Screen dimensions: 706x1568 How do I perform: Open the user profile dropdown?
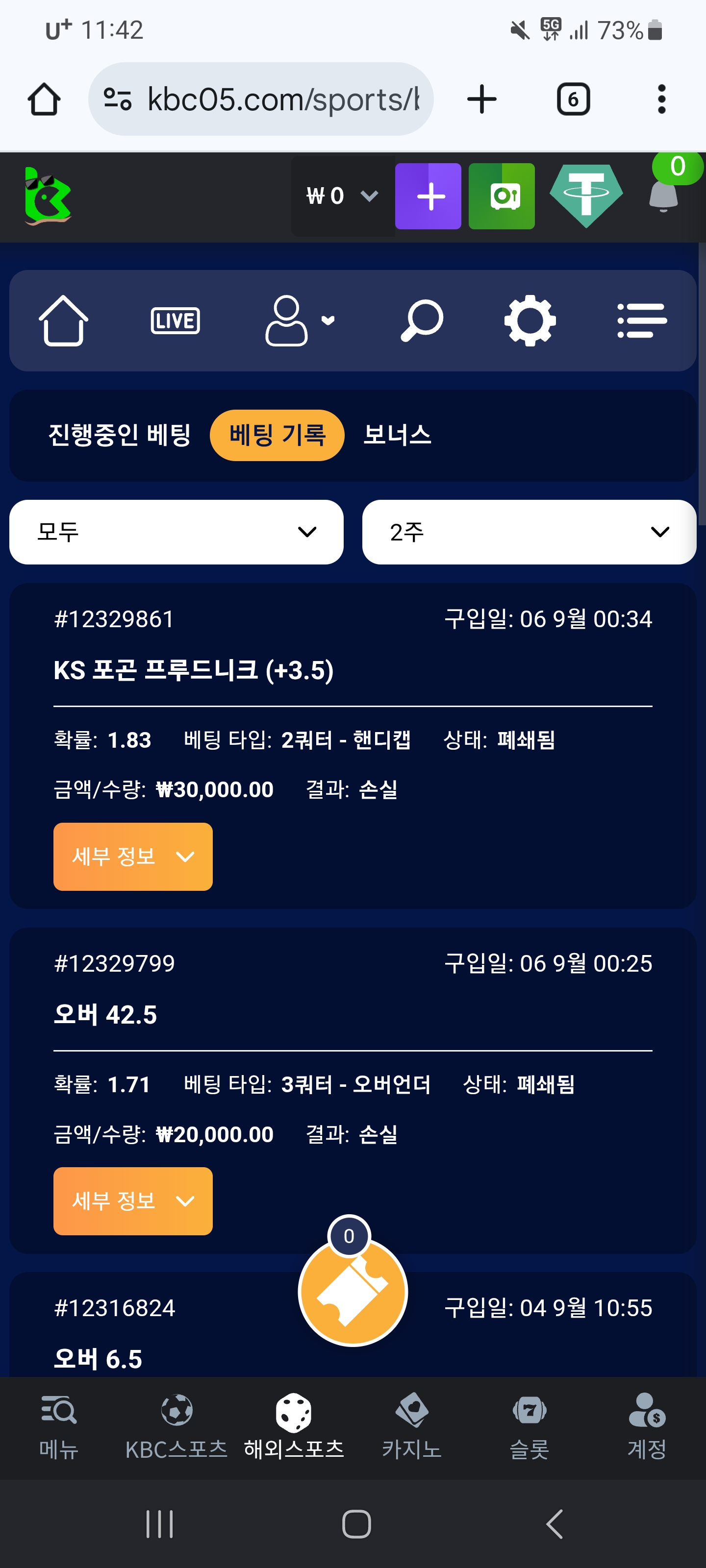[300, 321]
